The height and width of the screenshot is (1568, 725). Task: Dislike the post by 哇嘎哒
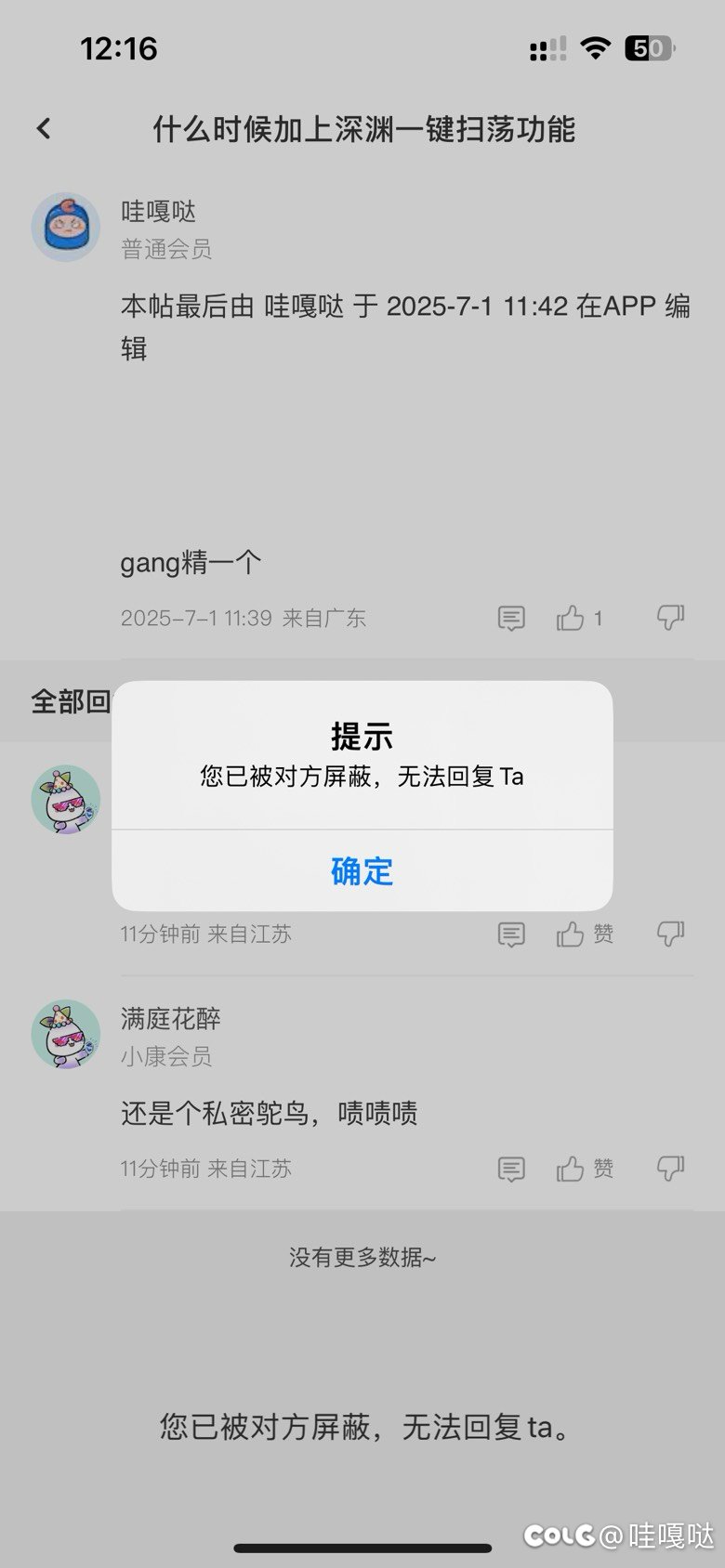[x=670, y=618]
